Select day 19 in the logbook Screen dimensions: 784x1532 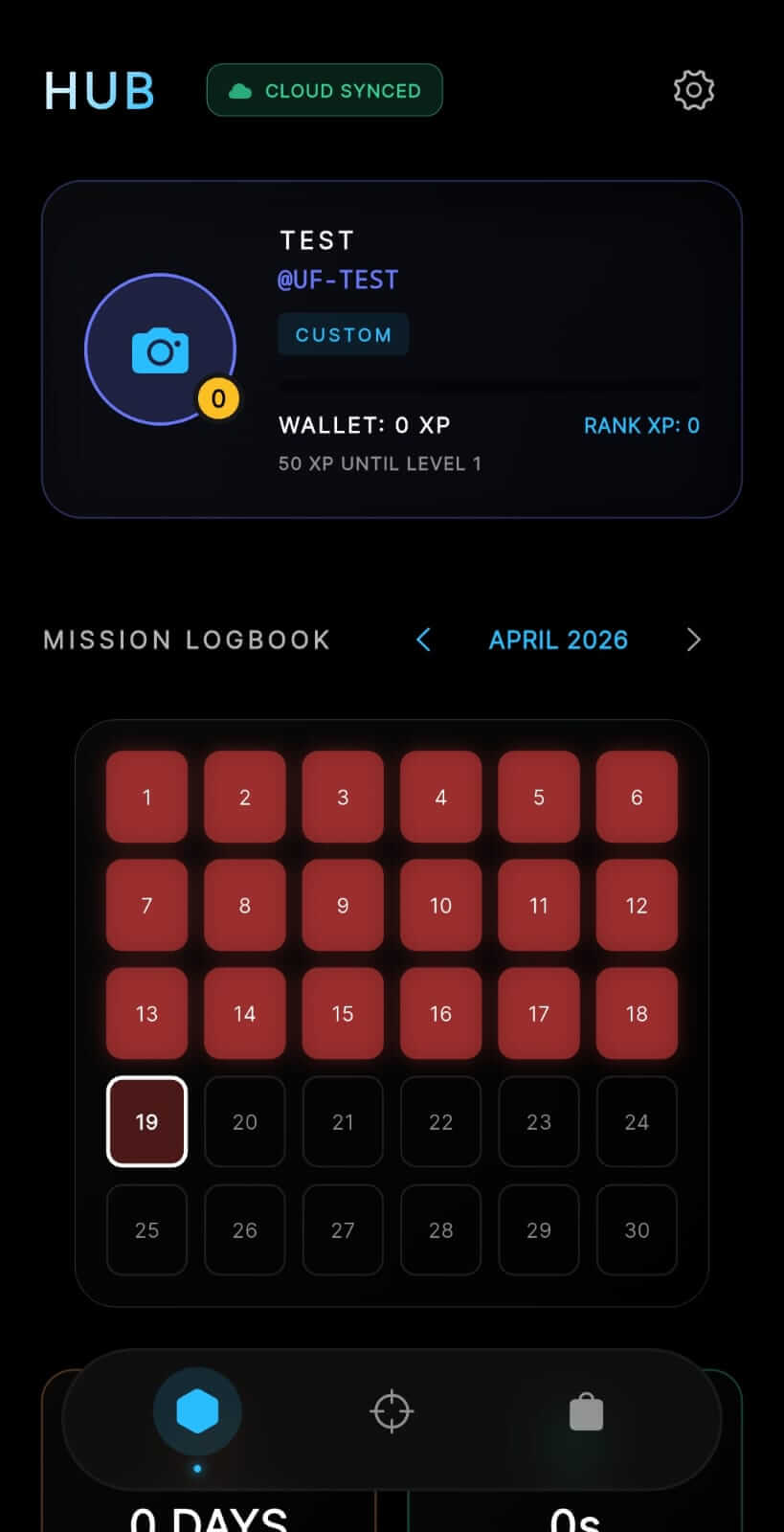point(146,1121)
